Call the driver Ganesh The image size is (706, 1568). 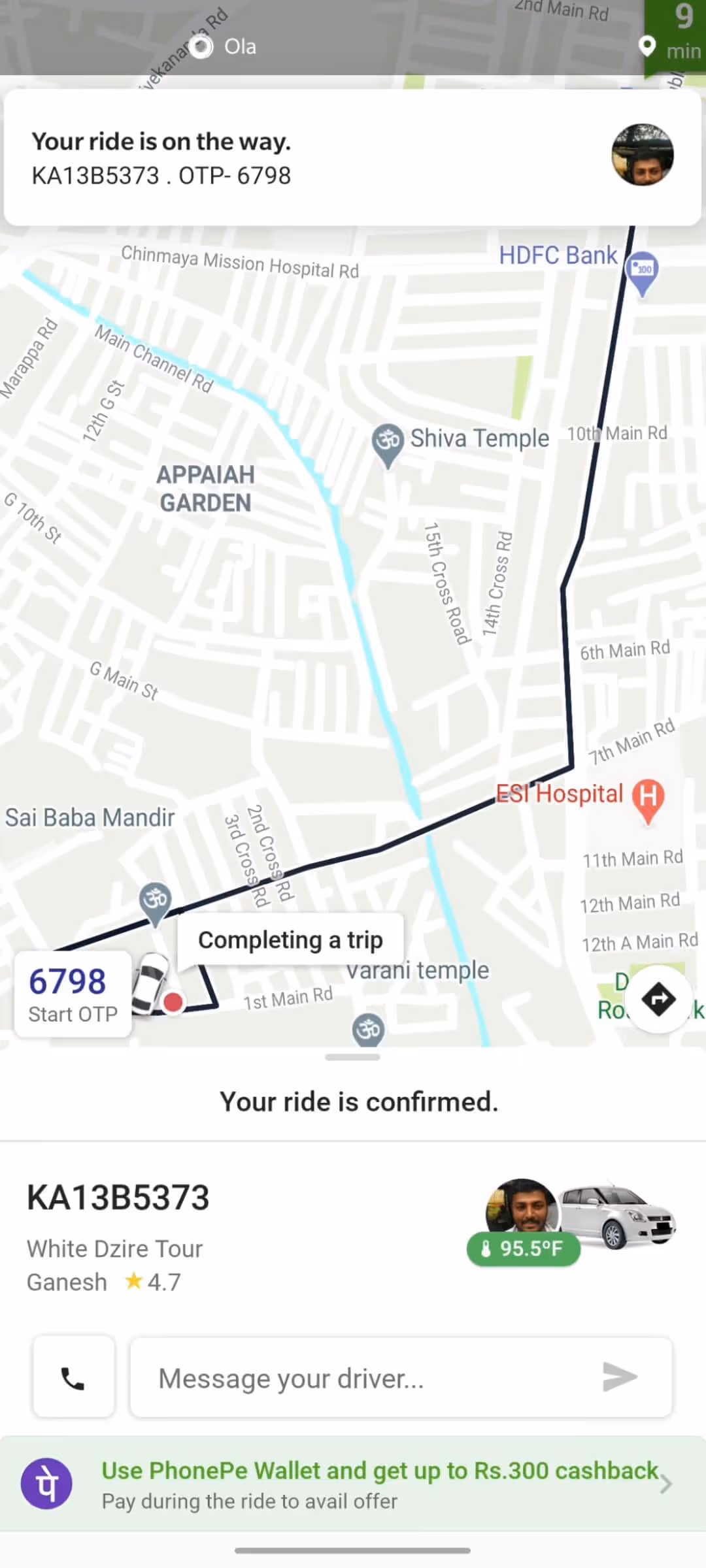[74, 1377]
